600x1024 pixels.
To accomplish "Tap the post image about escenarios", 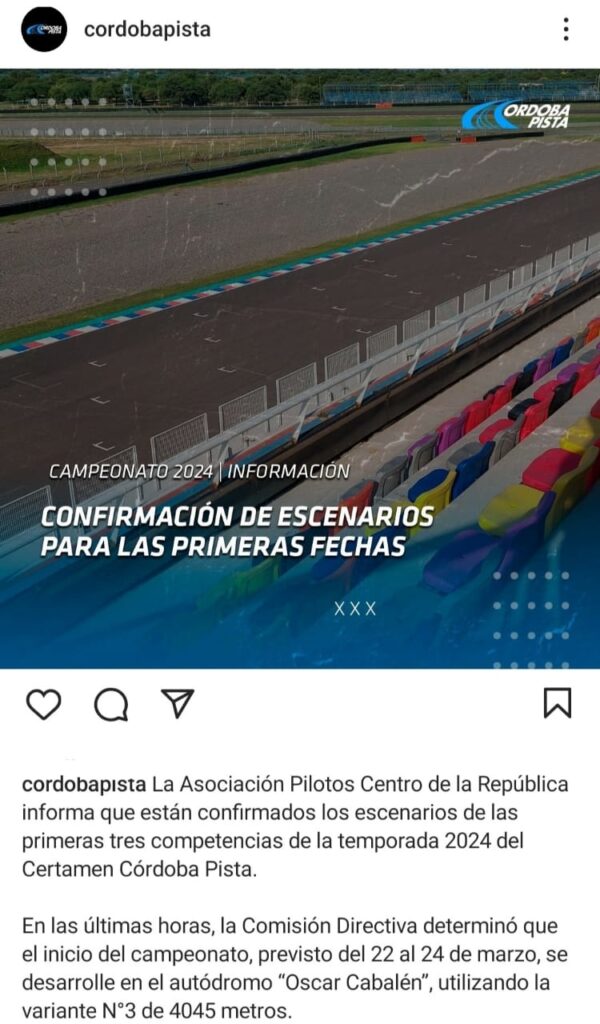I will coord(300,368).
